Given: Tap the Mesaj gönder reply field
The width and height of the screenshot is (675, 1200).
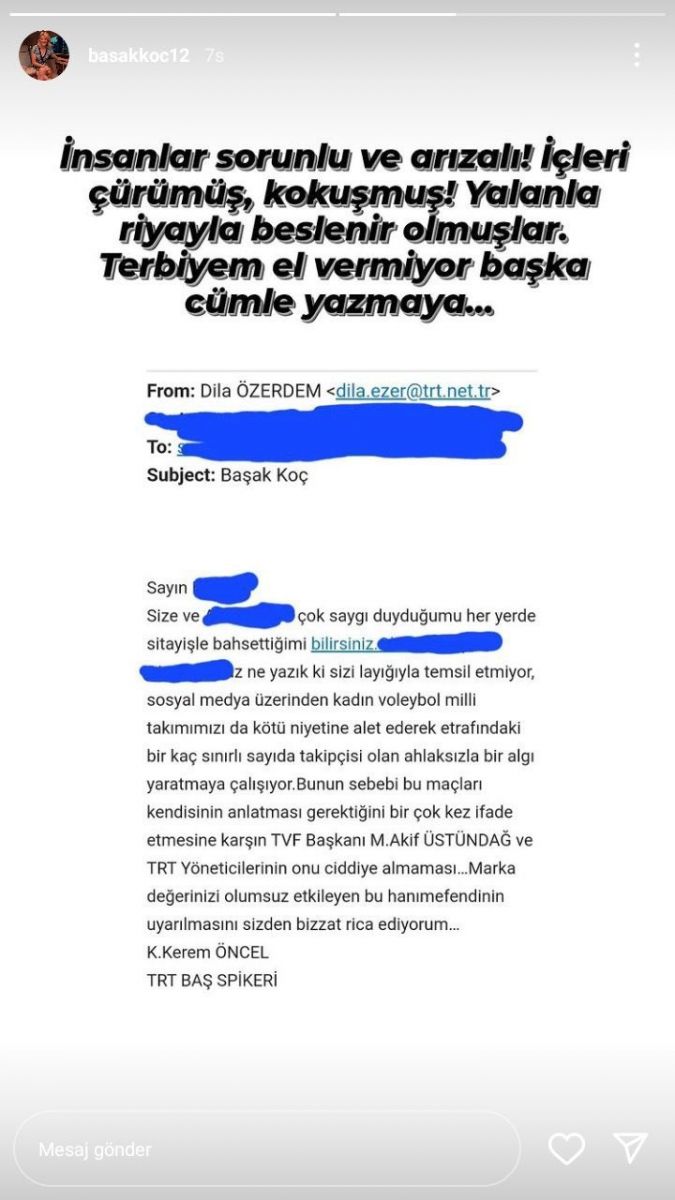Looking at the screenshot, I should click(267, 1149).
